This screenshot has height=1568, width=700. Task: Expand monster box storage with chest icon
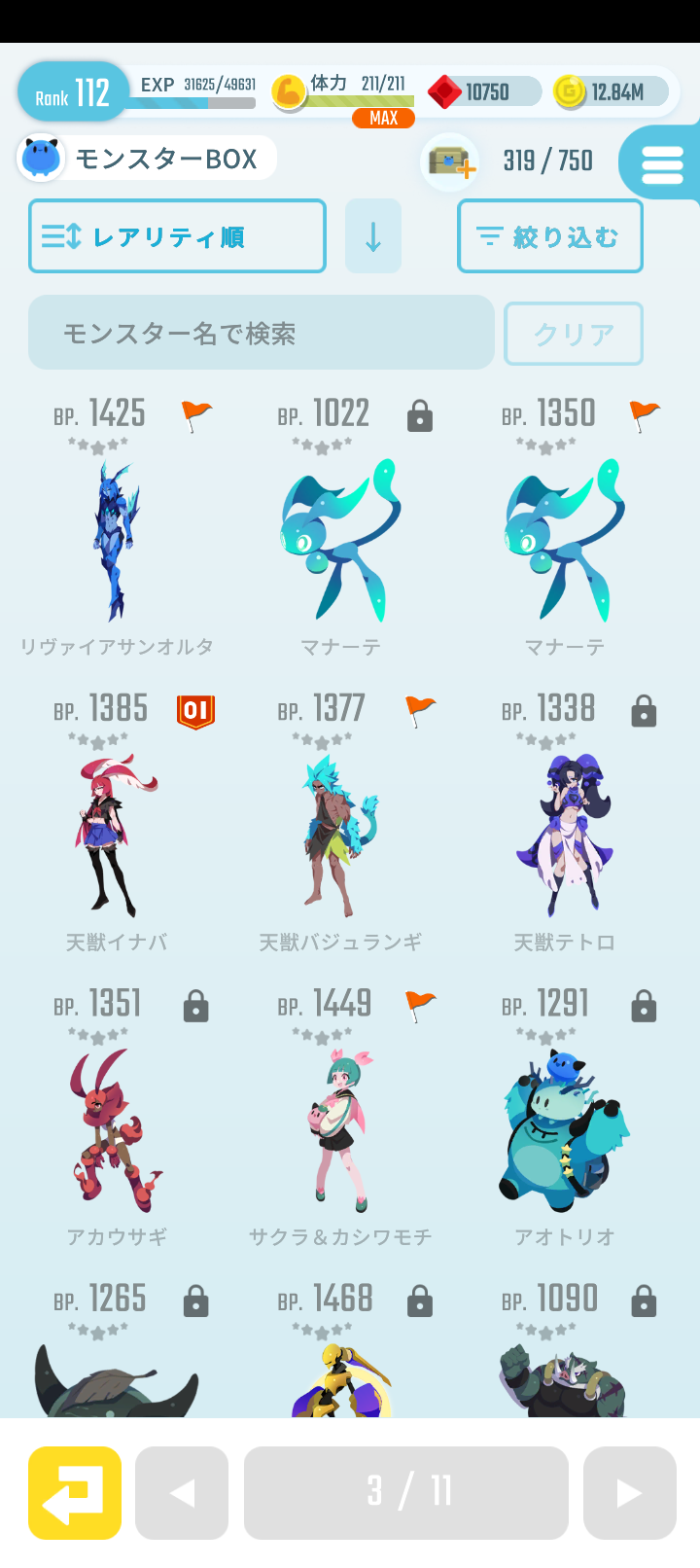coord(449,161)
